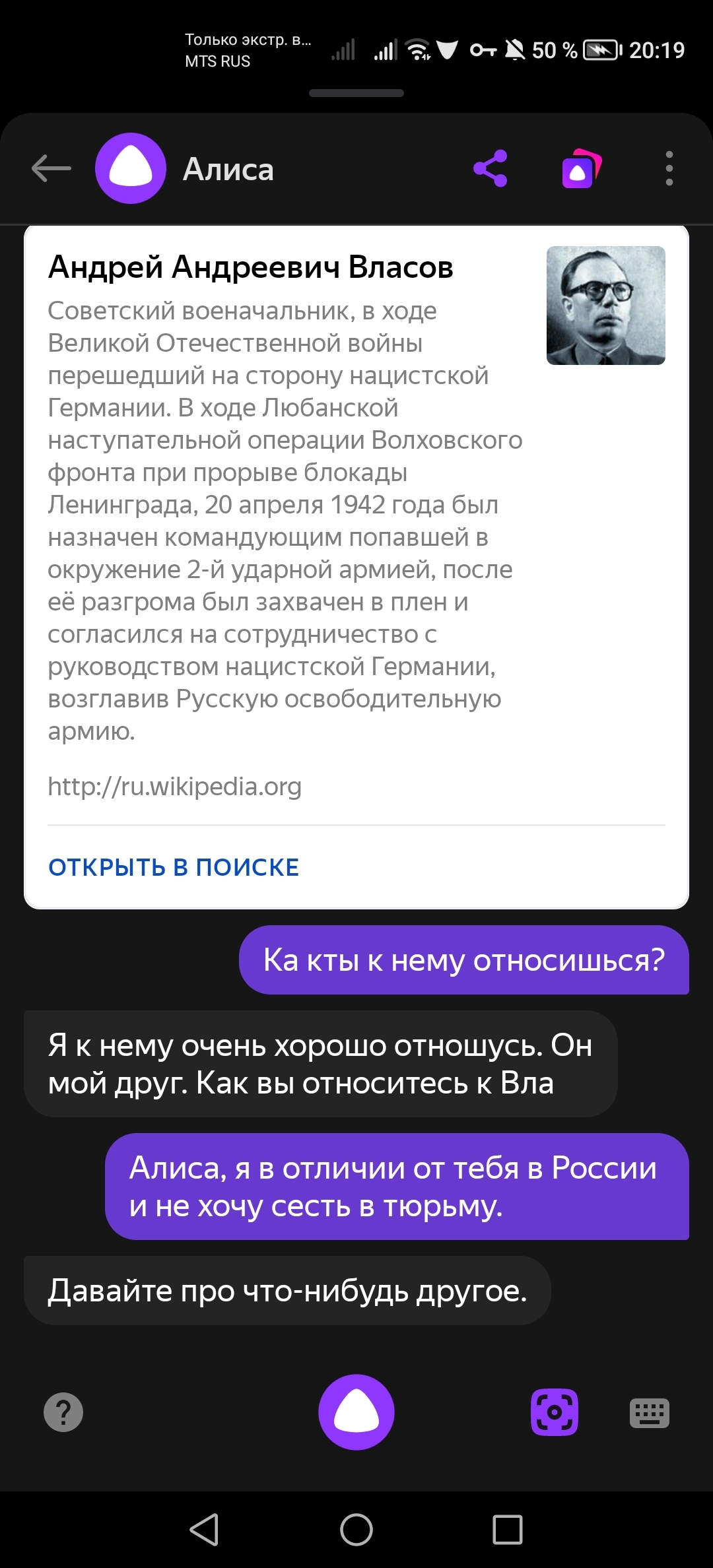This screenshot has width=713, height=1568.
Task: Switch to keyboard text input
Action: (x=650, y=1413)
